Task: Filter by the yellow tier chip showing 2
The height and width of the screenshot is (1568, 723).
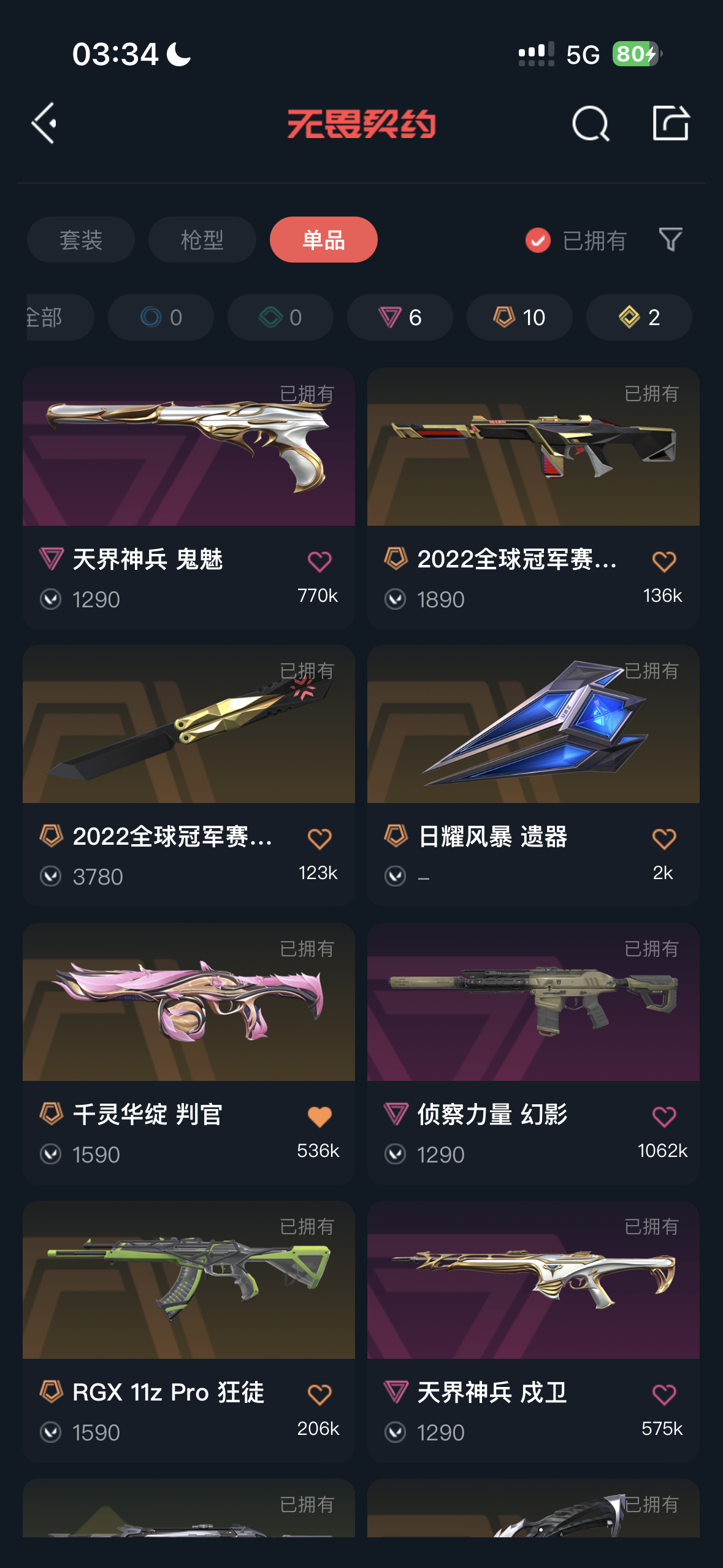Action: coord(639,318)
